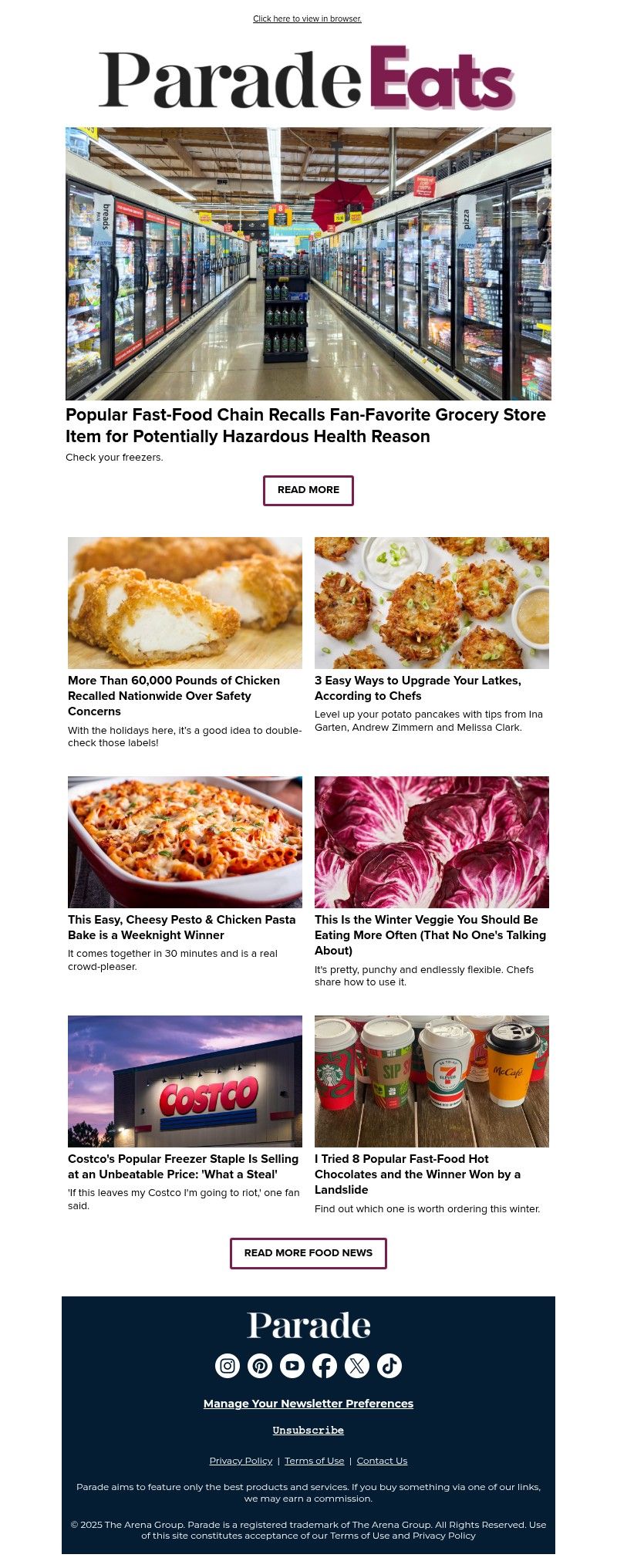Open Parade's TikTok page
The height and width of the screenshot is (1568, 617).
pyautogui.click(x=389, y=1365)
